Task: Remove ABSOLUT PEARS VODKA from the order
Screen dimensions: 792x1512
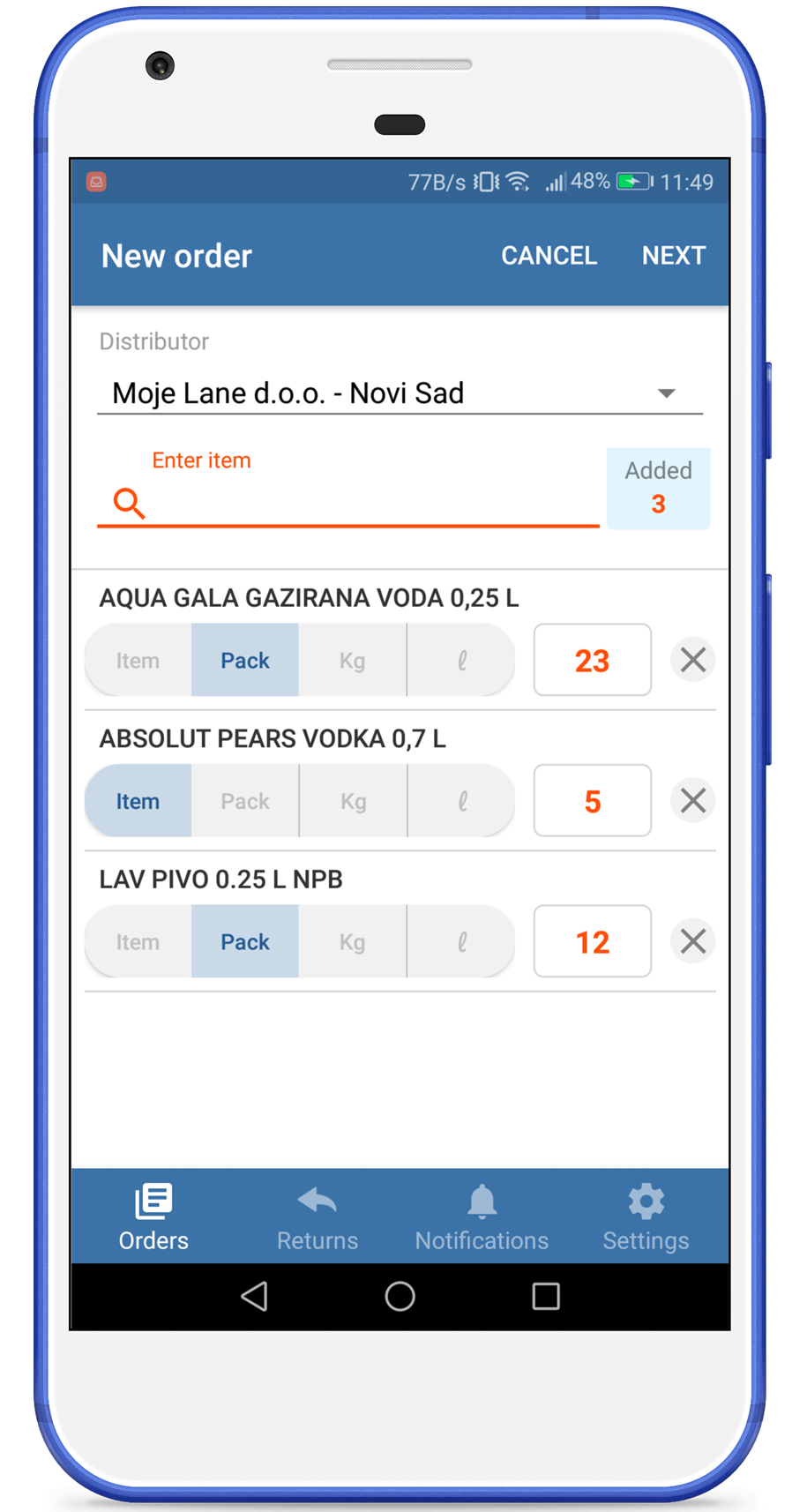Action: point(693,800)
